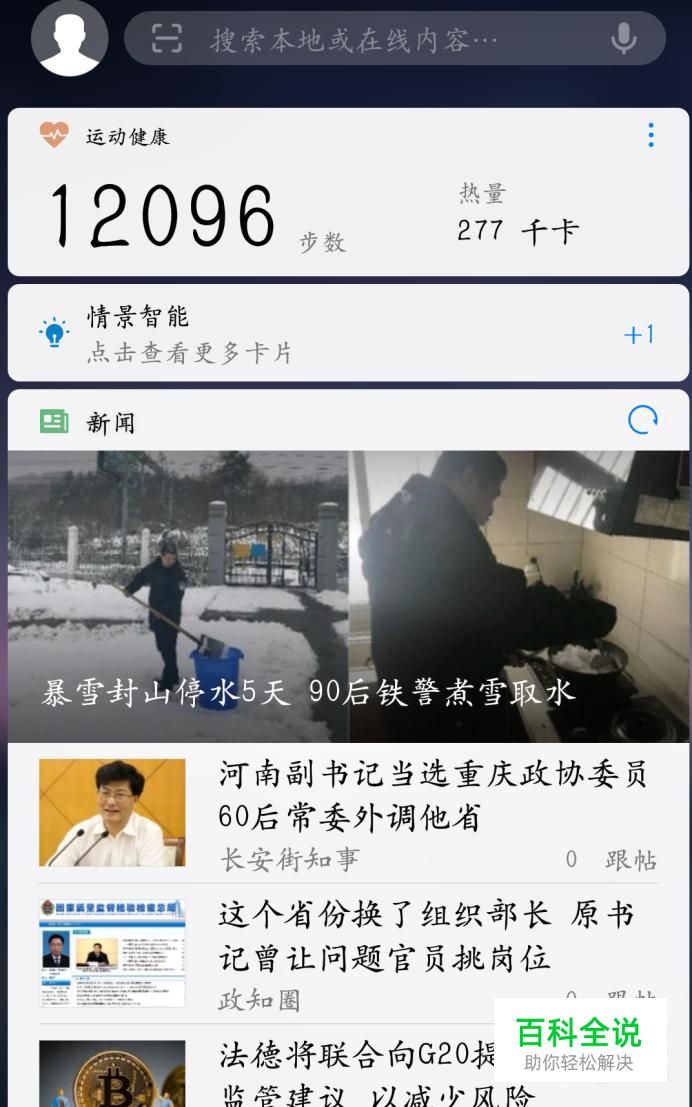Start voice search with the microphone
692x1107 pixels.
[x=623, y=39]
